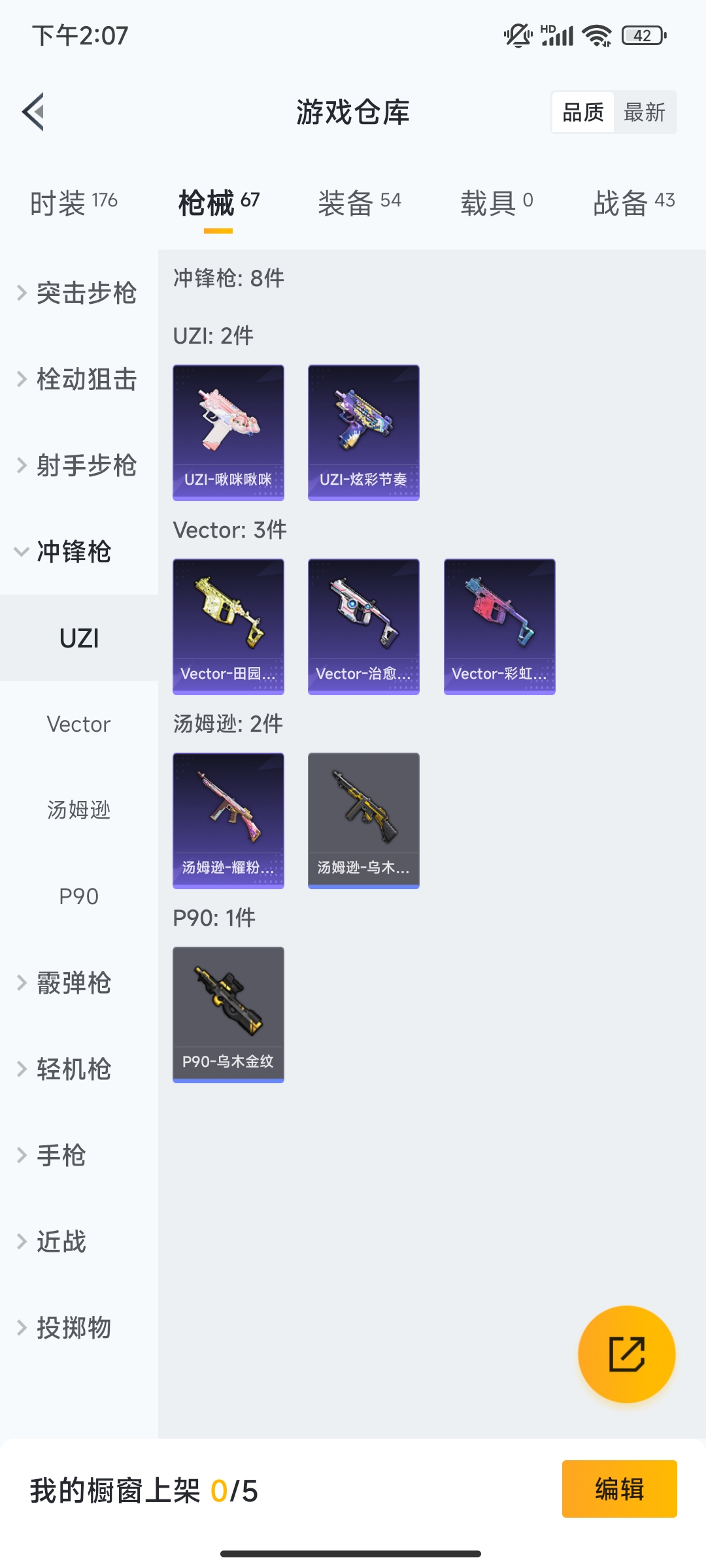
Task: Select Vector in the side list
Action: point(78,724)
